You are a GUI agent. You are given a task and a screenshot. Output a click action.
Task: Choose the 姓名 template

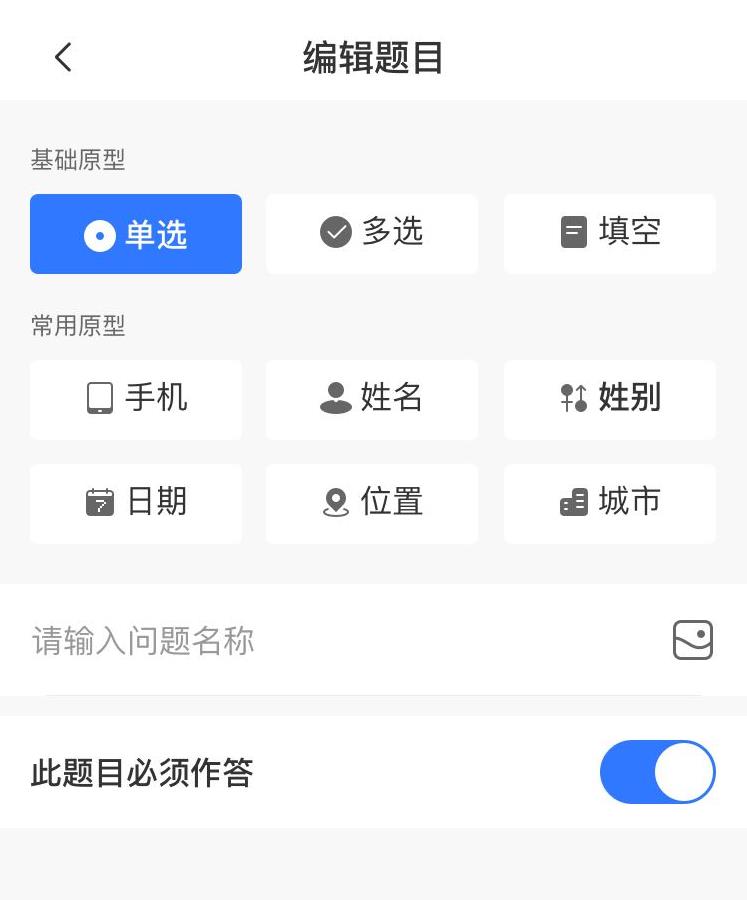(x=372, y=399)
